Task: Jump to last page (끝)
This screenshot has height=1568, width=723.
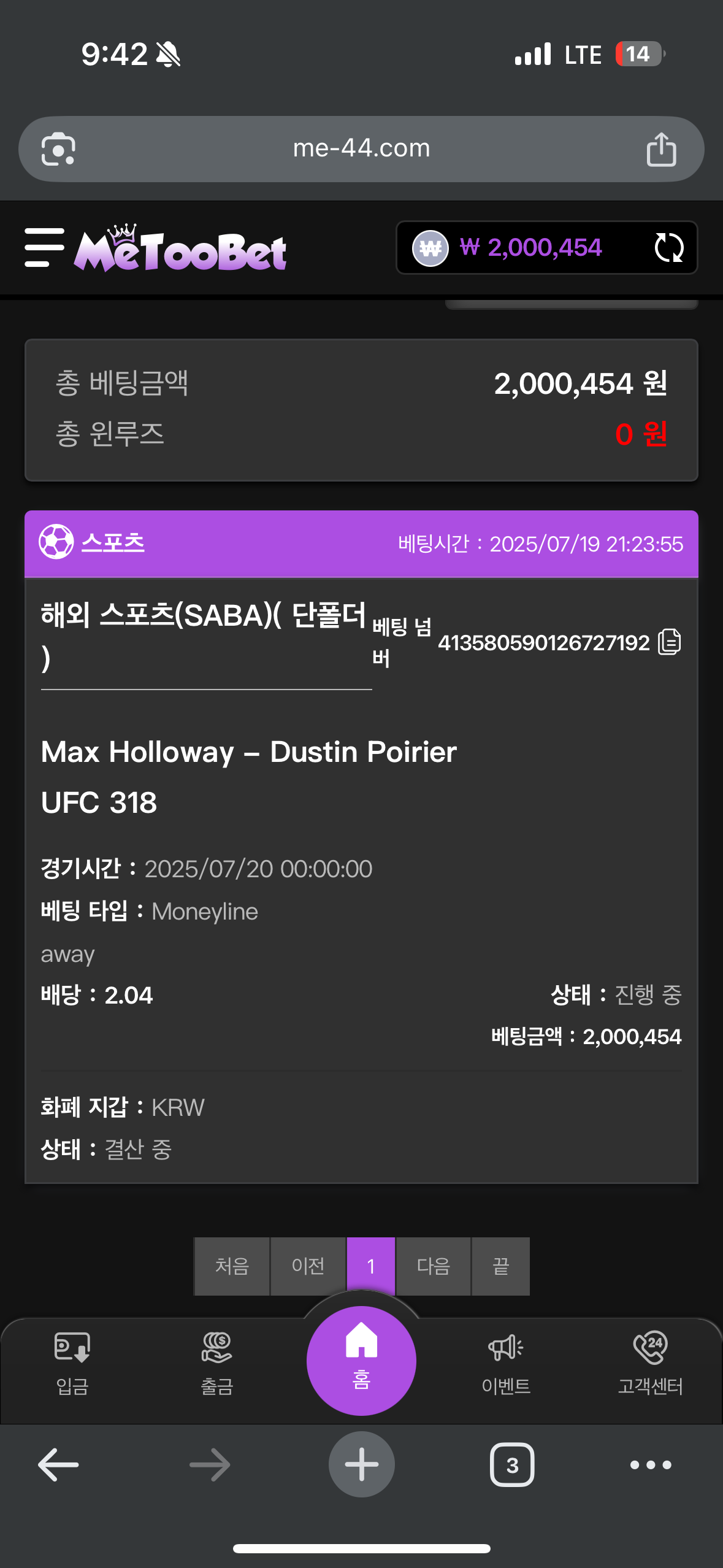Action: 500,1266
